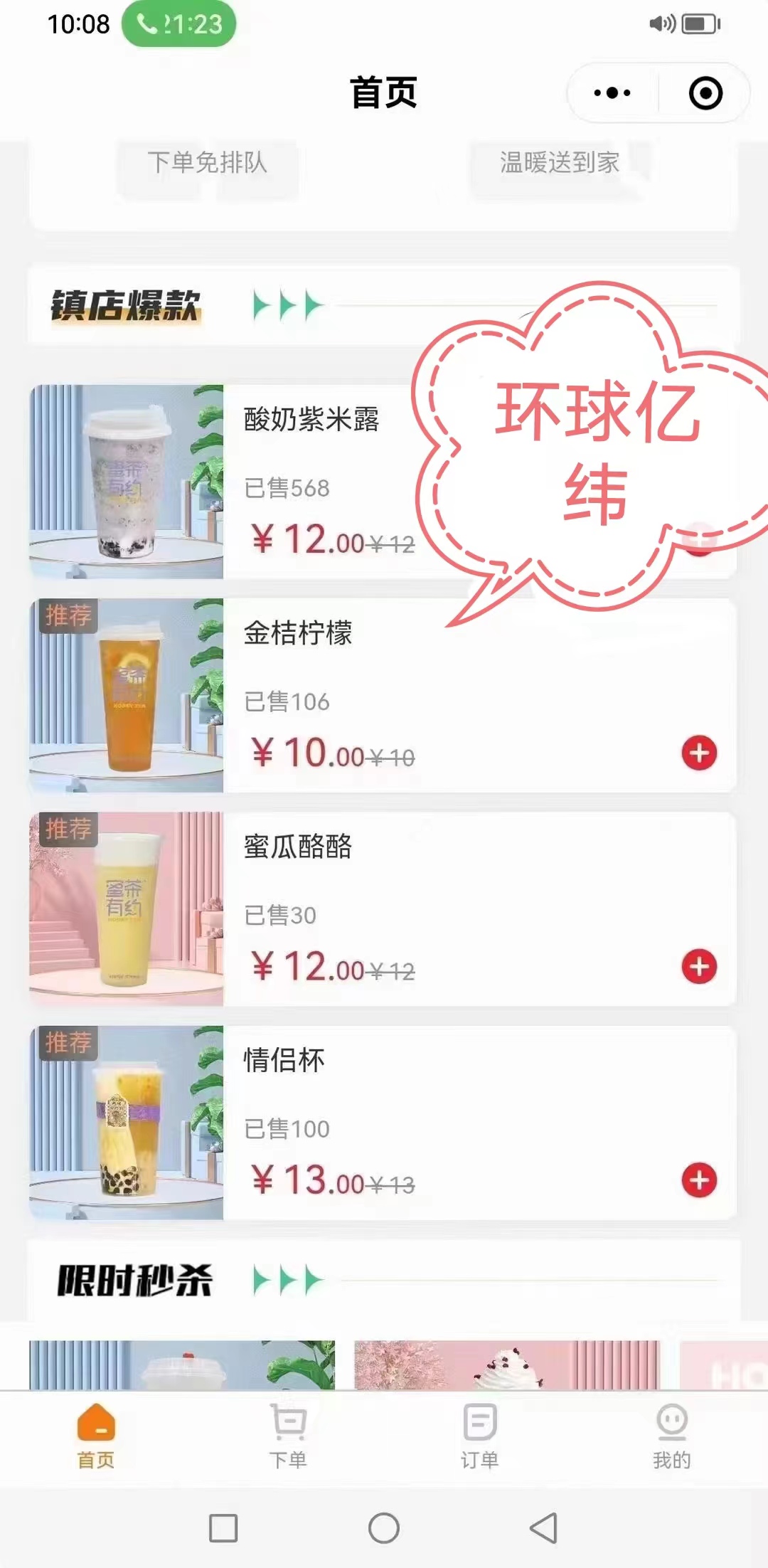
Task: Add 蜜瓜酪酪 to cart
Action: pos(699,966)
